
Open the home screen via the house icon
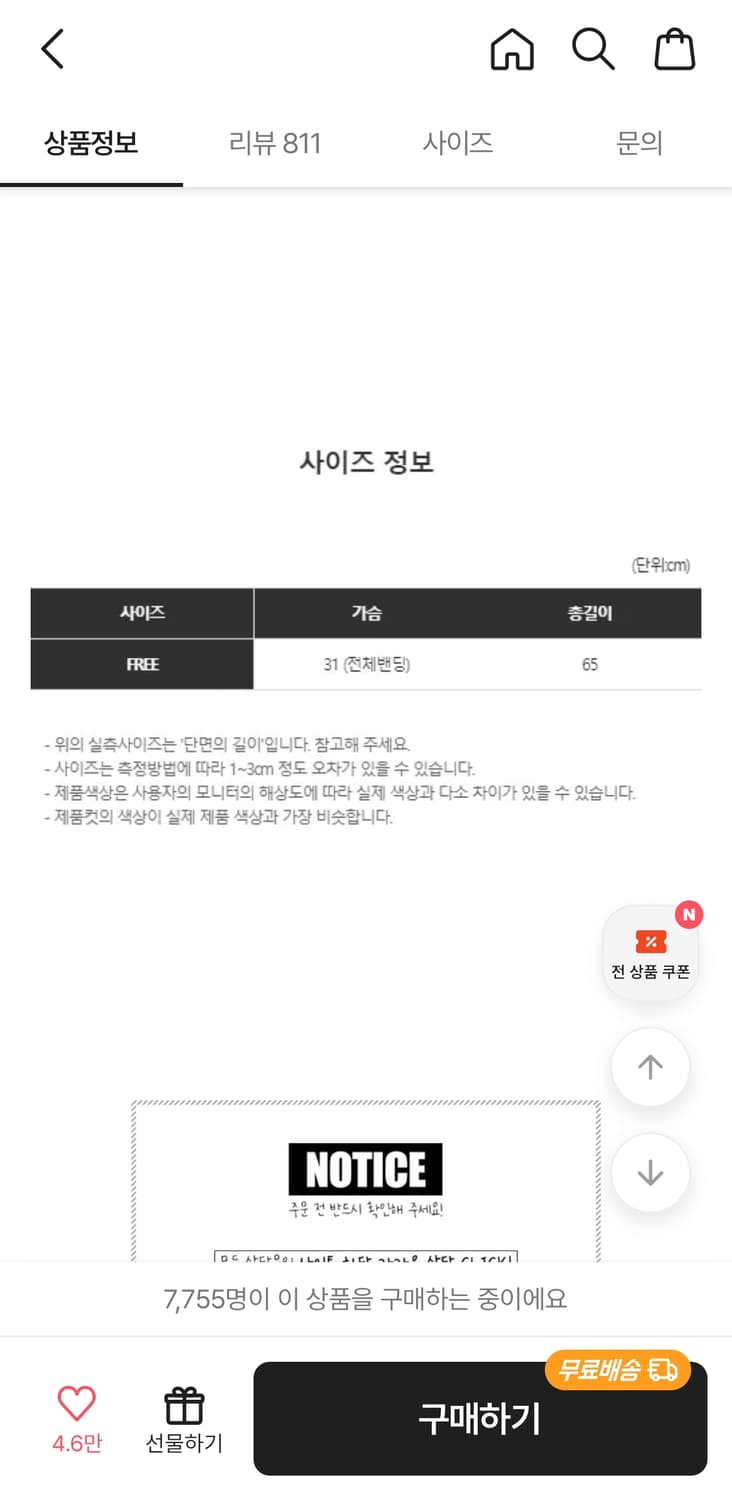pyautogui.click(x=511, y=48)
